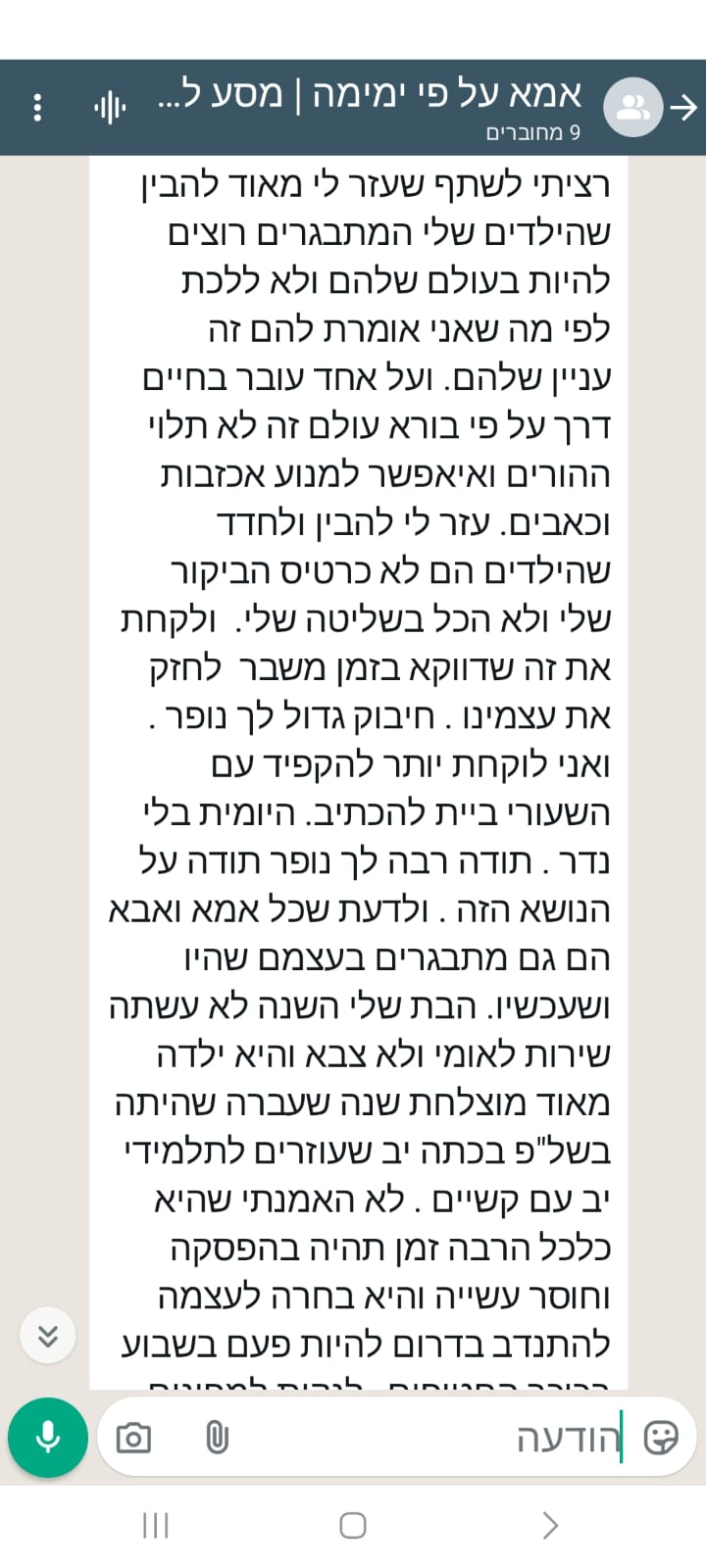The width and height of the screenshot is (706, 1568).
Task: Attach a file with the paperclip
Action: click(217, 1439)
